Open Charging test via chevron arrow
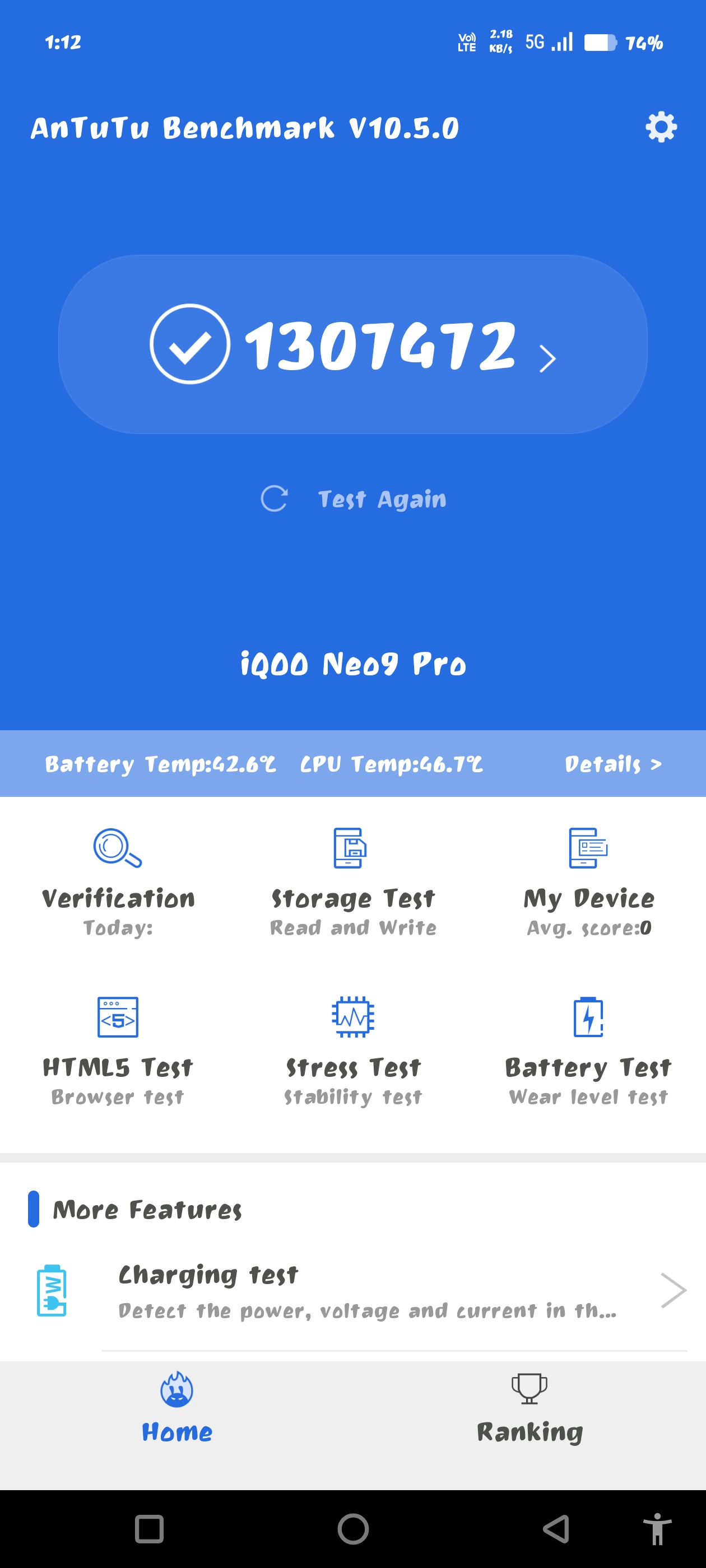The height and width of the screenshot is (1568, 706). pos(674,1290)
